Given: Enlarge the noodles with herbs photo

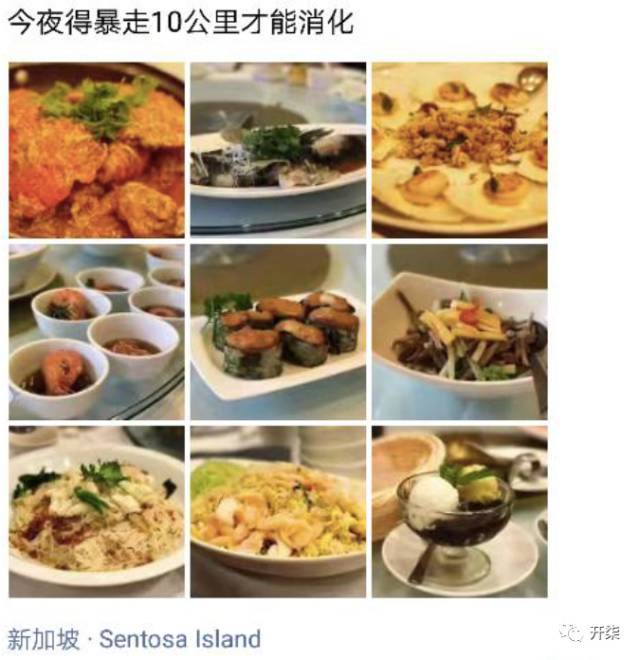Looking at the screenshot, I should pyautogui.click(x=96, y=512).
